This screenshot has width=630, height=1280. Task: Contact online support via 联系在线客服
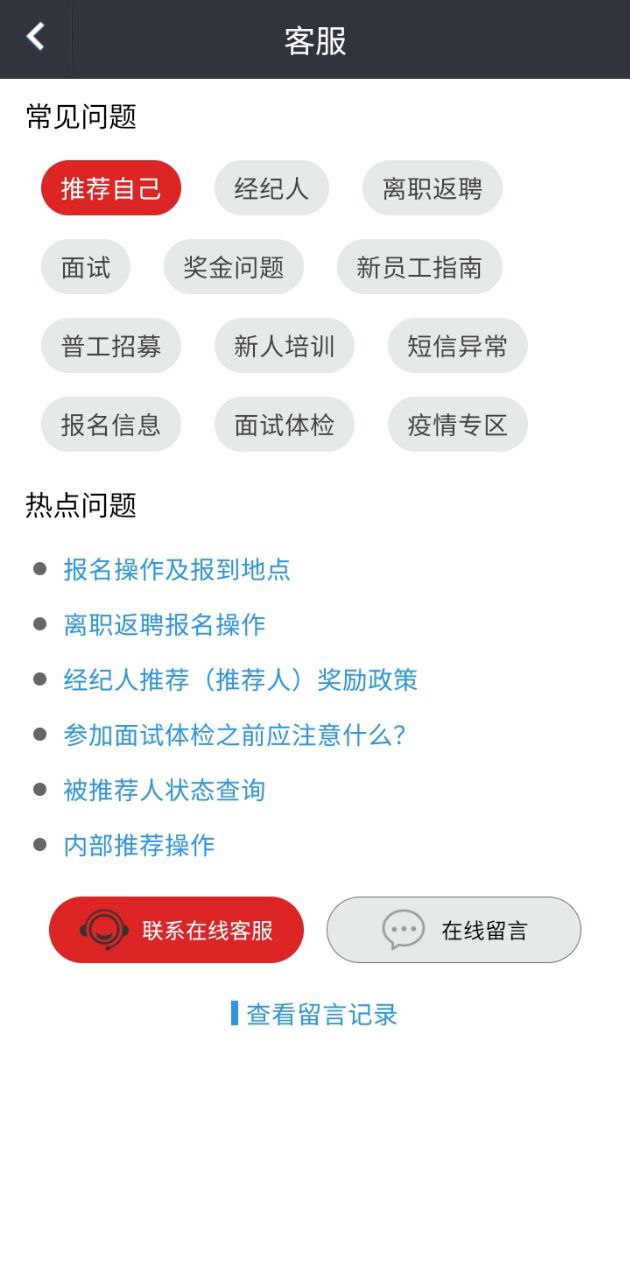pos(176,930)
